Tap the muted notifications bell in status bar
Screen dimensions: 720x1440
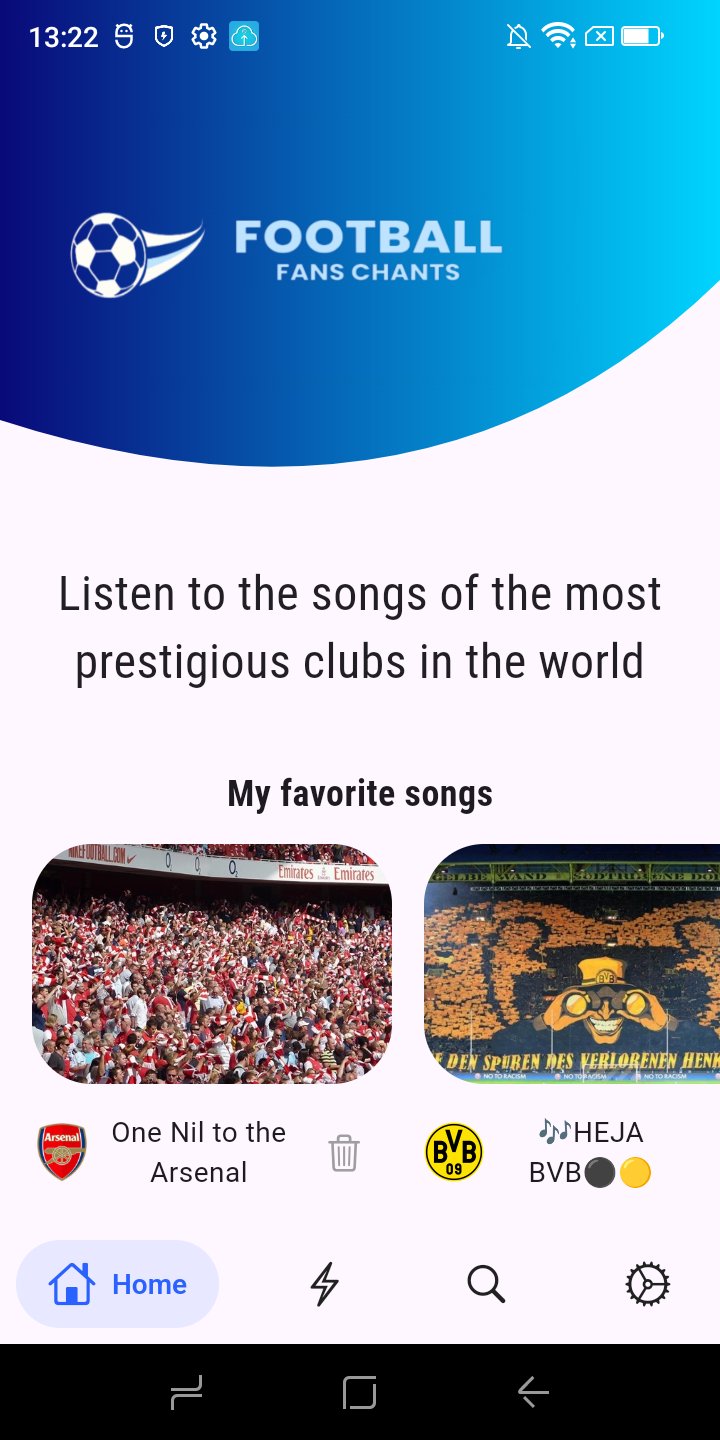pos(518,35)
